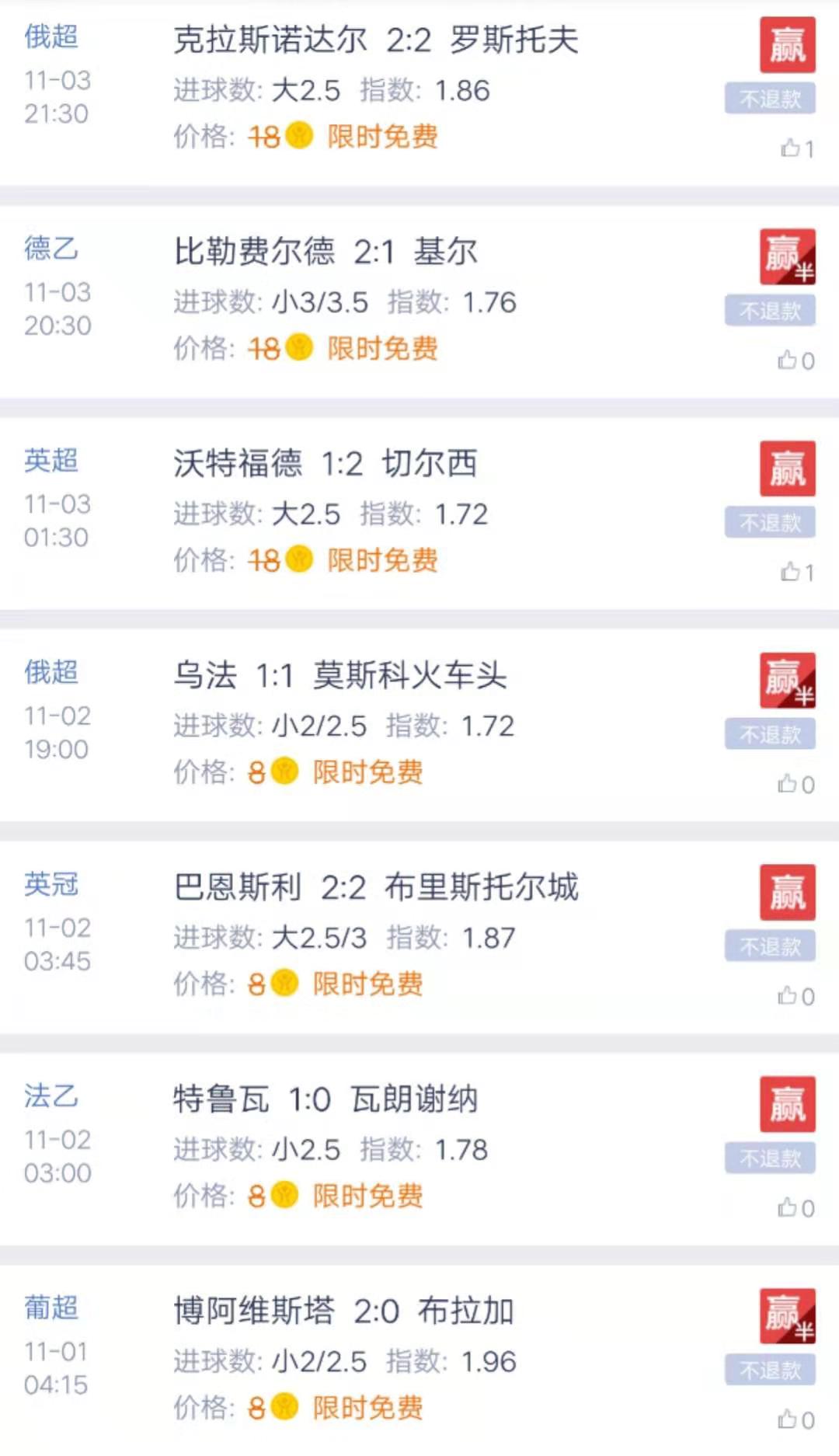Screen dimensions: 839x1456
Task: Select the 博阿维斯塔 vs 布拉加 match tip
Action: coord(343,1311)
